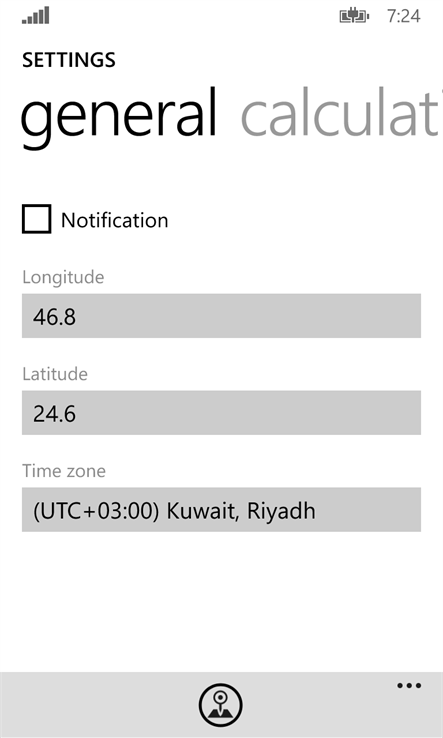Open the Time zone picker
The image size is (443, 738).
click(221, 510)
